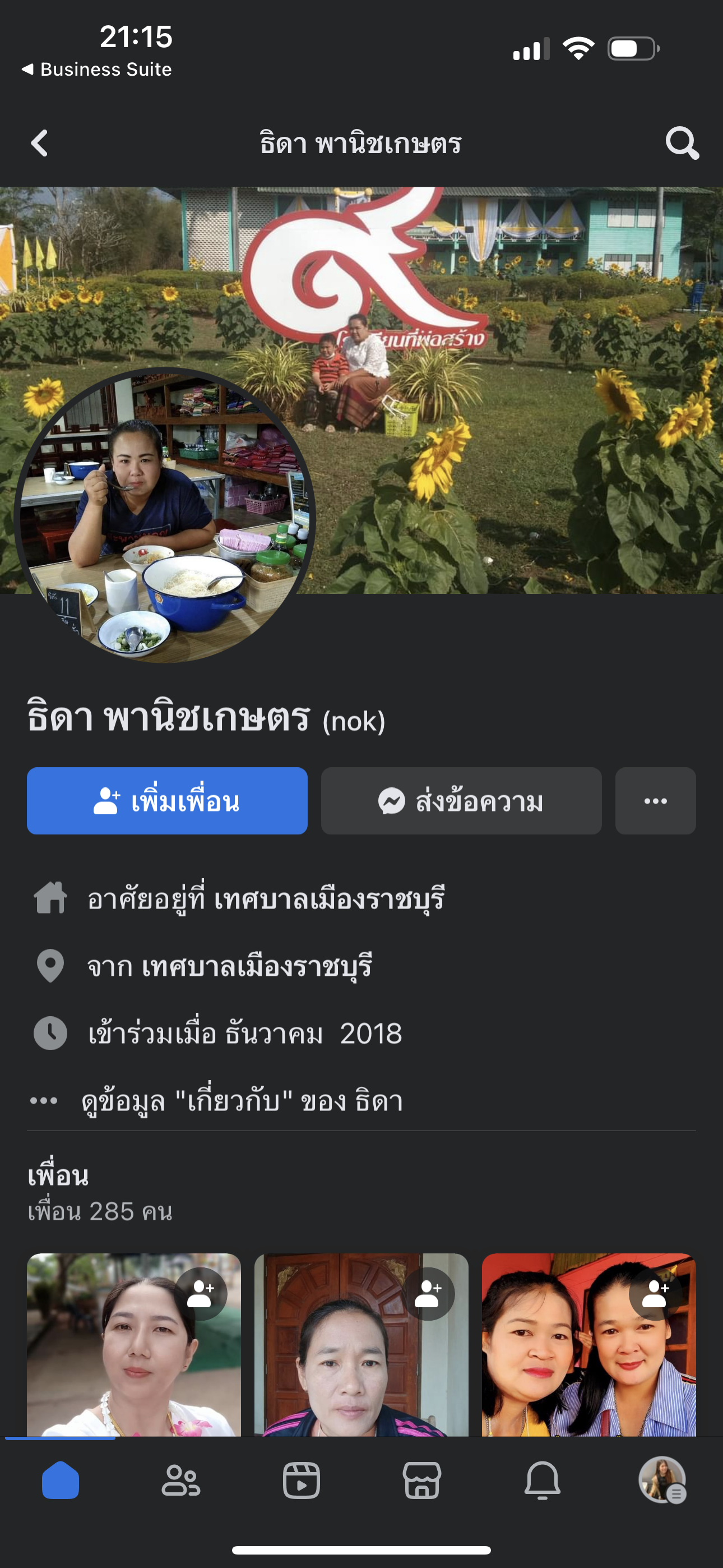723x1568 pixels.
Task: Add the first friend in white shirt
Action: (x=201, y=1293)
